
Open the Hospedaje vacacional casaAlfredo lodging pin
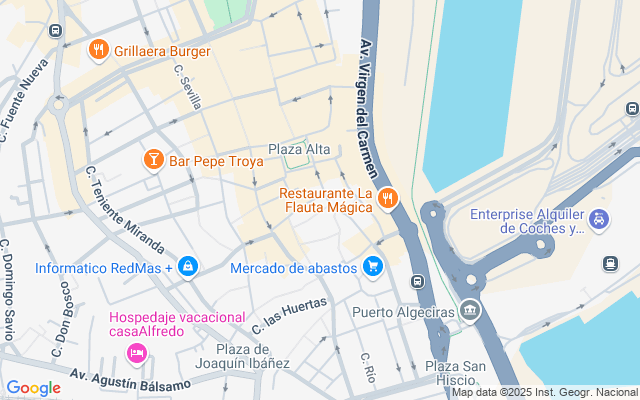(x=137, y=353)
